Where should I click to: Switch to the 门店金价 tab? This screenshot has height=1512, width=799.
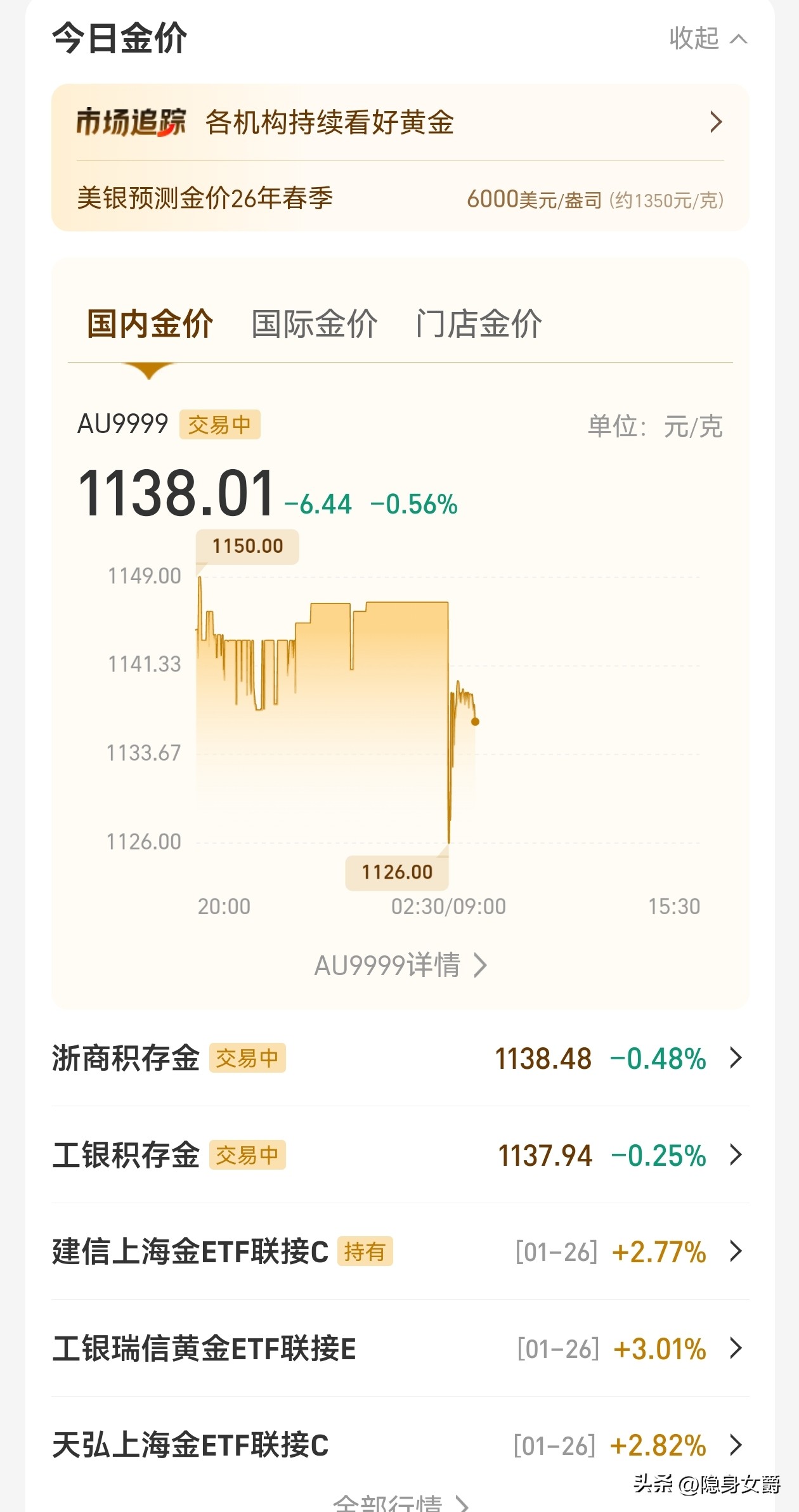click(x=479, y=324)
